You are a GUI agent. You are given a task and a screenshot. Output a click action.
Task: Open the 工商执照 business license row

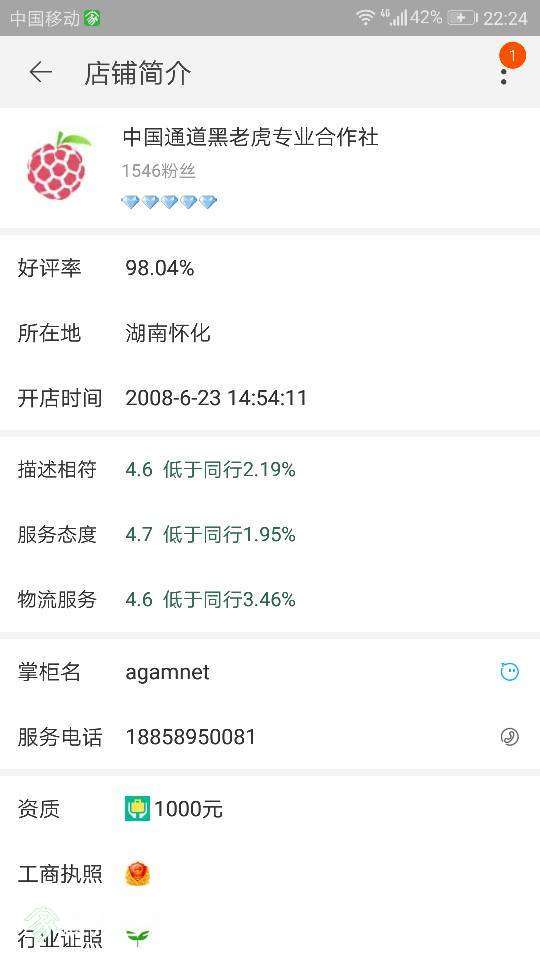click(x=270, y=874)
